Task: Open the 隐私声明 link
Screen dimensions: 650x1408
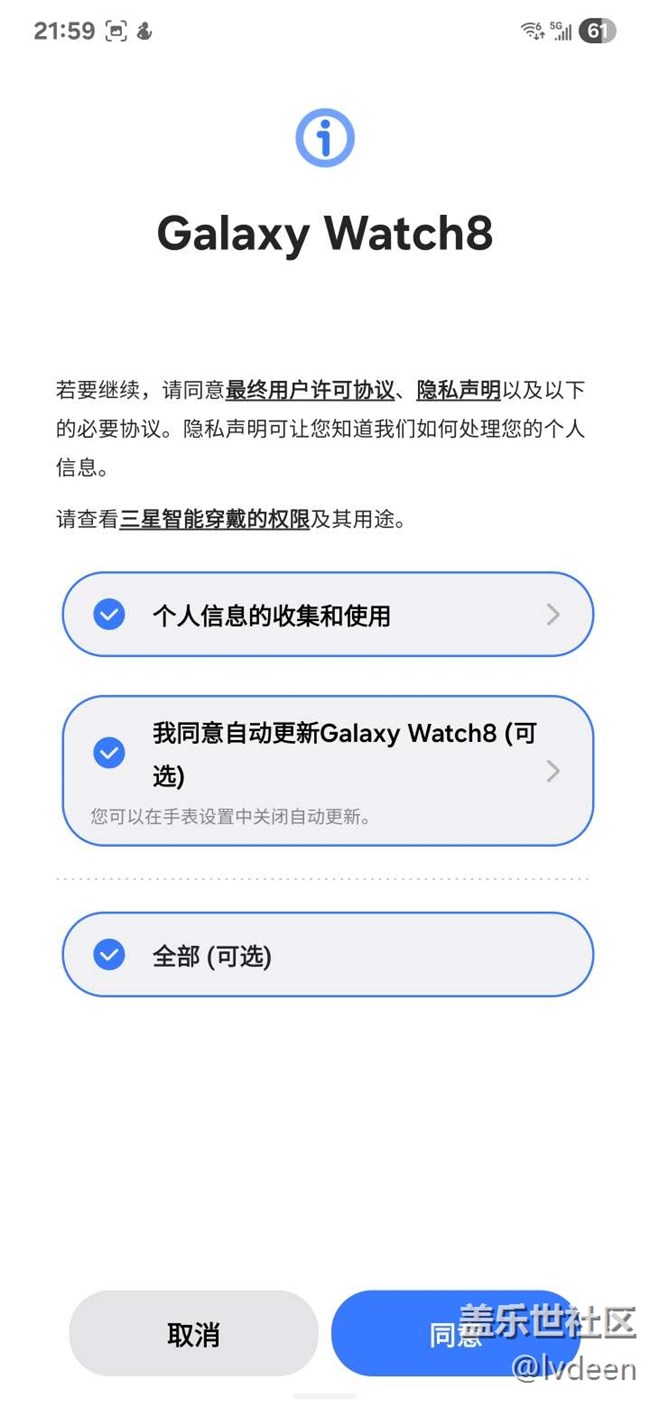Action: (x=458, y=390)
